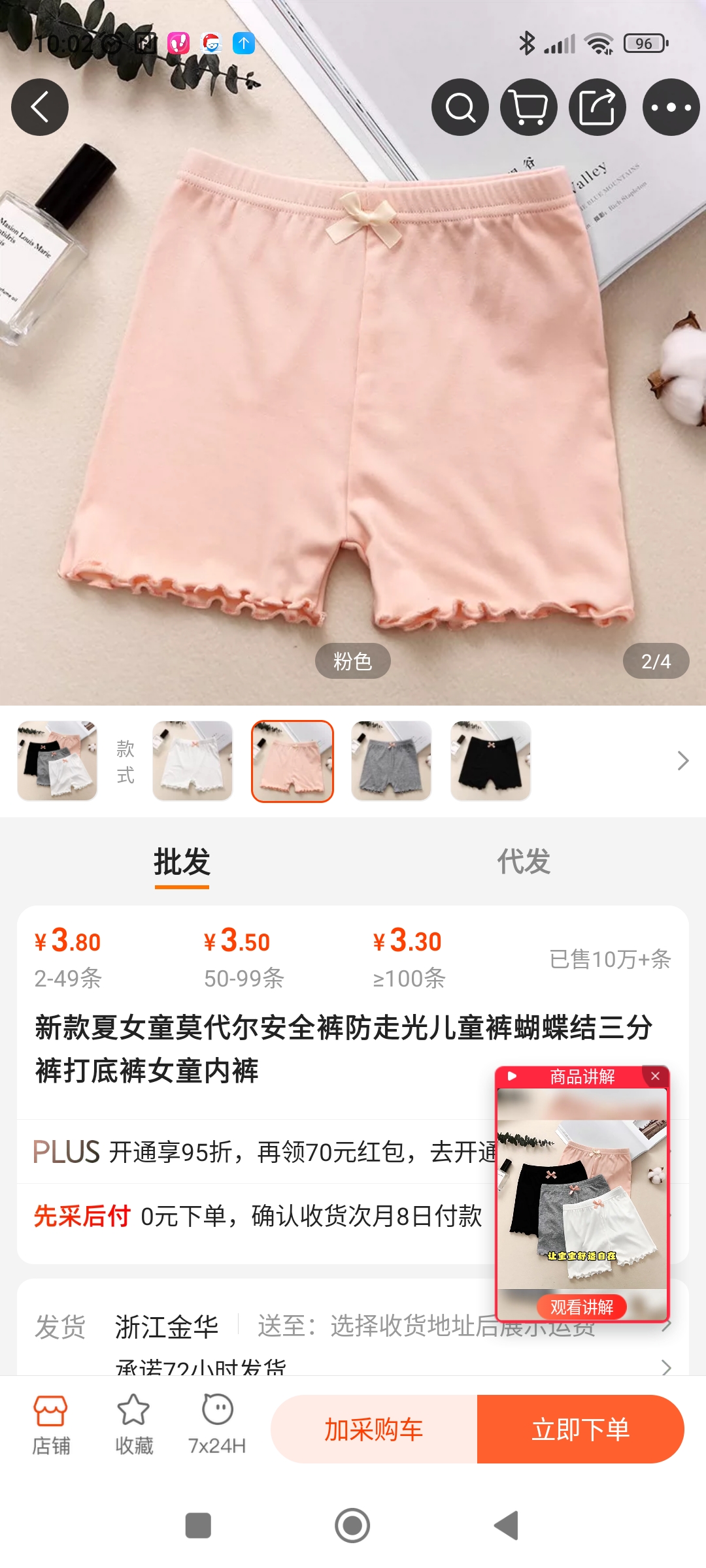This screenshot has width=706, height=1568.
Task: Switch to the 代发 tab
Action: pos(524,861)
